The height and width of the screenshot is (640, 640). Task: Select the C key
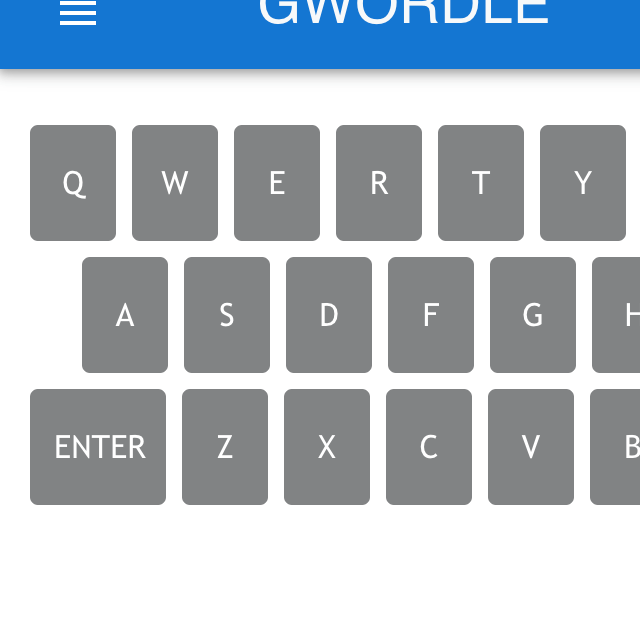pyautogui.click(x=429, y=447)
